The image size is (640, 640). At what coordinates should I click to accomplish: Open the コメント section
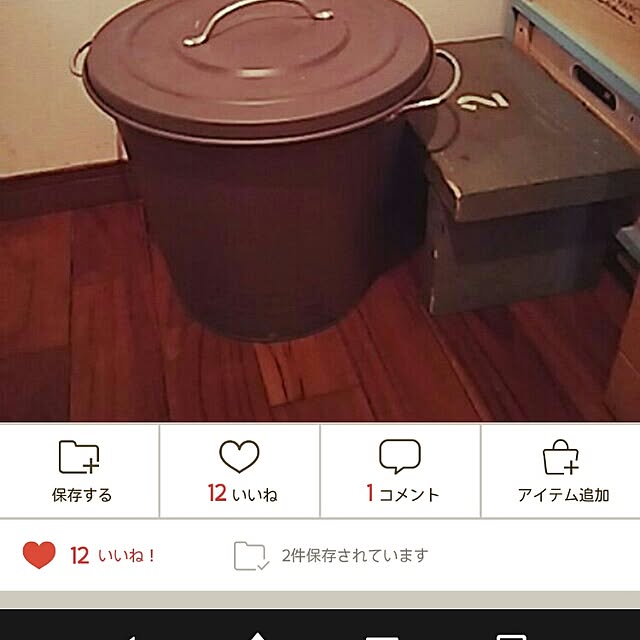400,471
